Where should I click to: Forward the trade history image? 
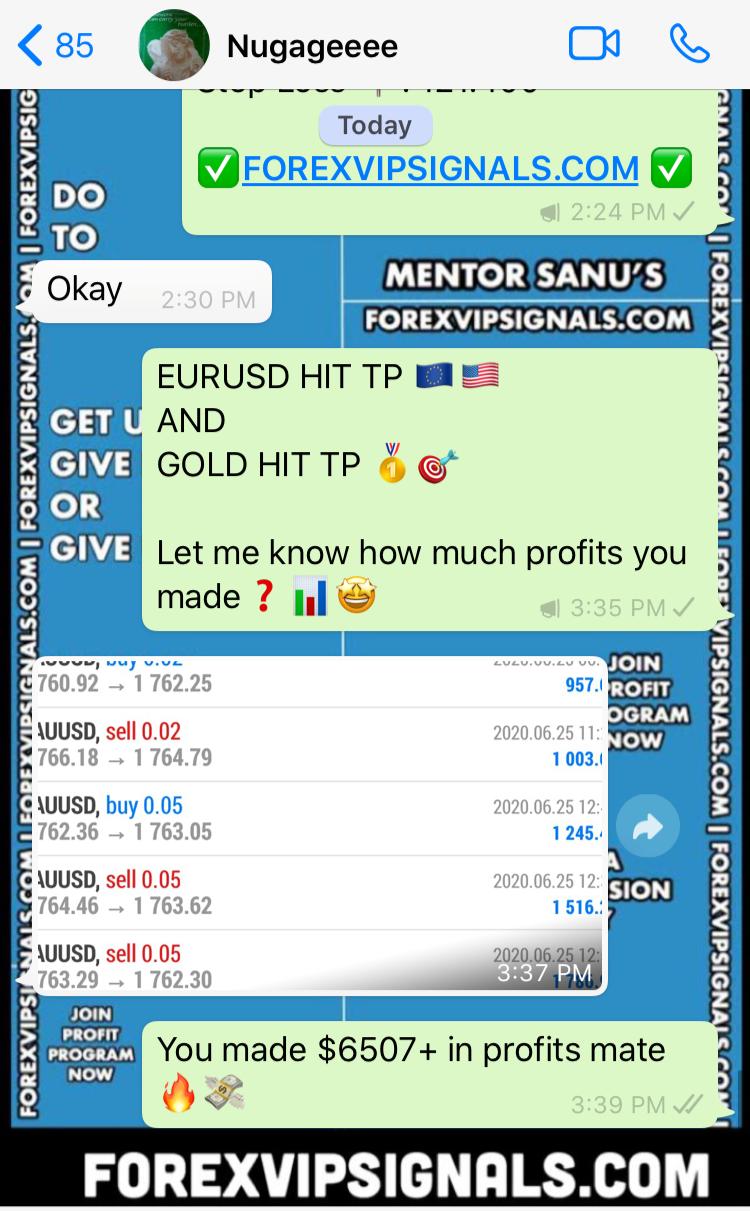pyautogui.click(x=647, y=826)
